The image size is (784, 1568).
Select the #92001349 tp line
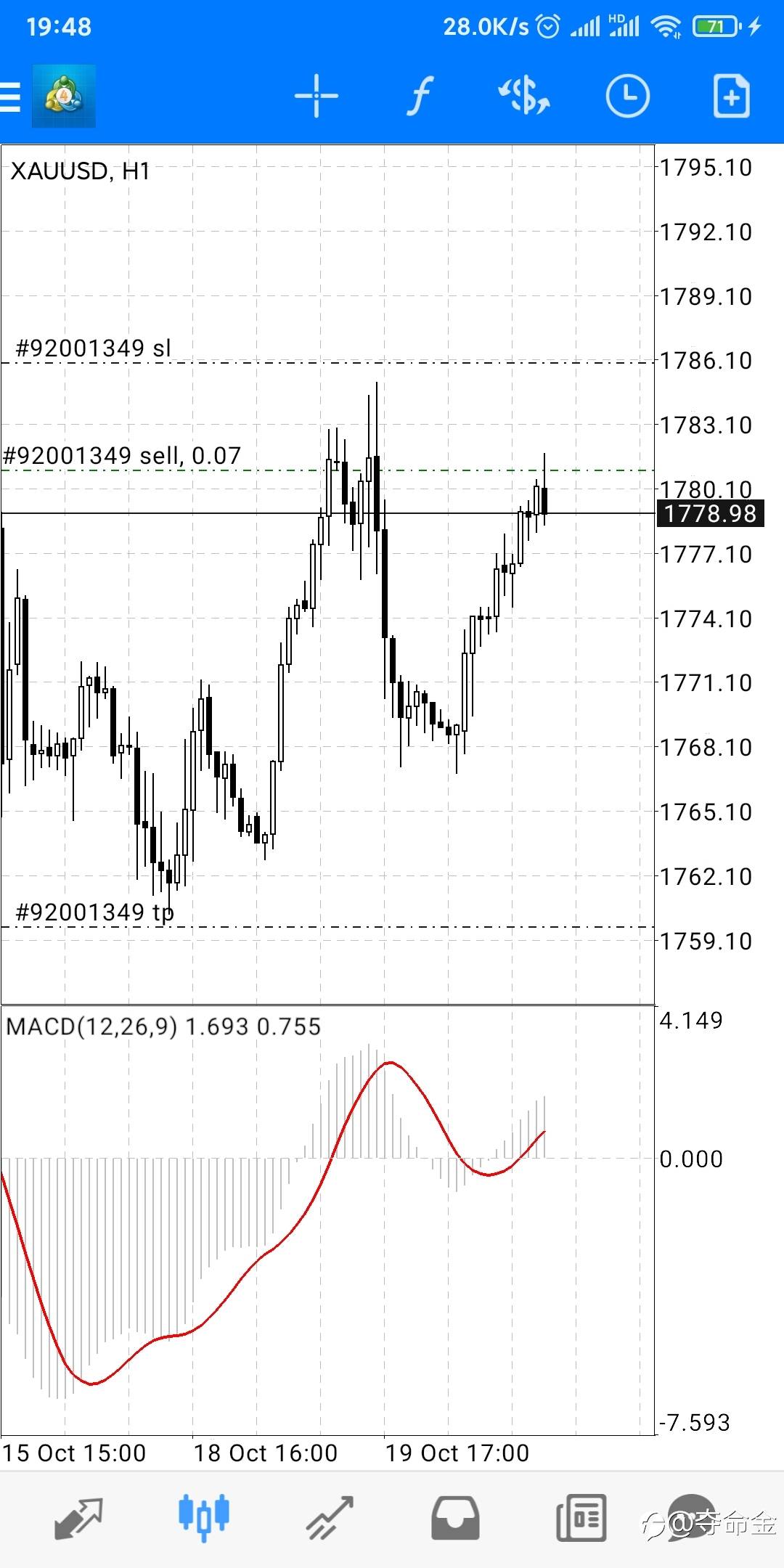coord(327,927)
